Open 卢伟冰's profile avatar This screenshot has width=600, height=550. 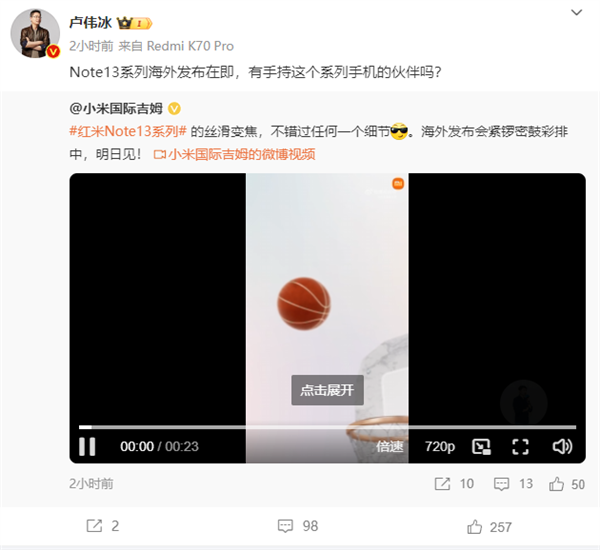35,33
